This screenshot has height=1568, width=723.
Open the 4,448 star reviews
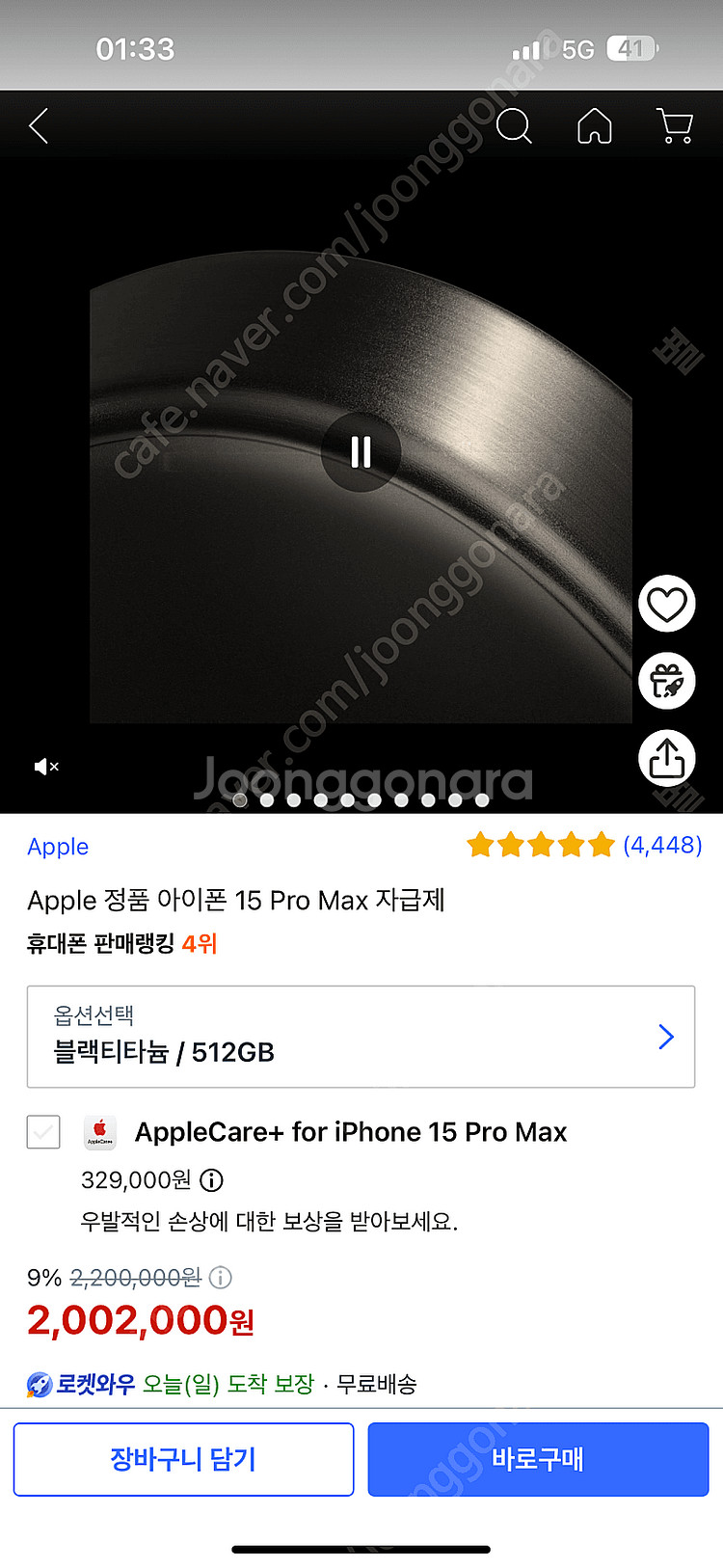point(584,846)
